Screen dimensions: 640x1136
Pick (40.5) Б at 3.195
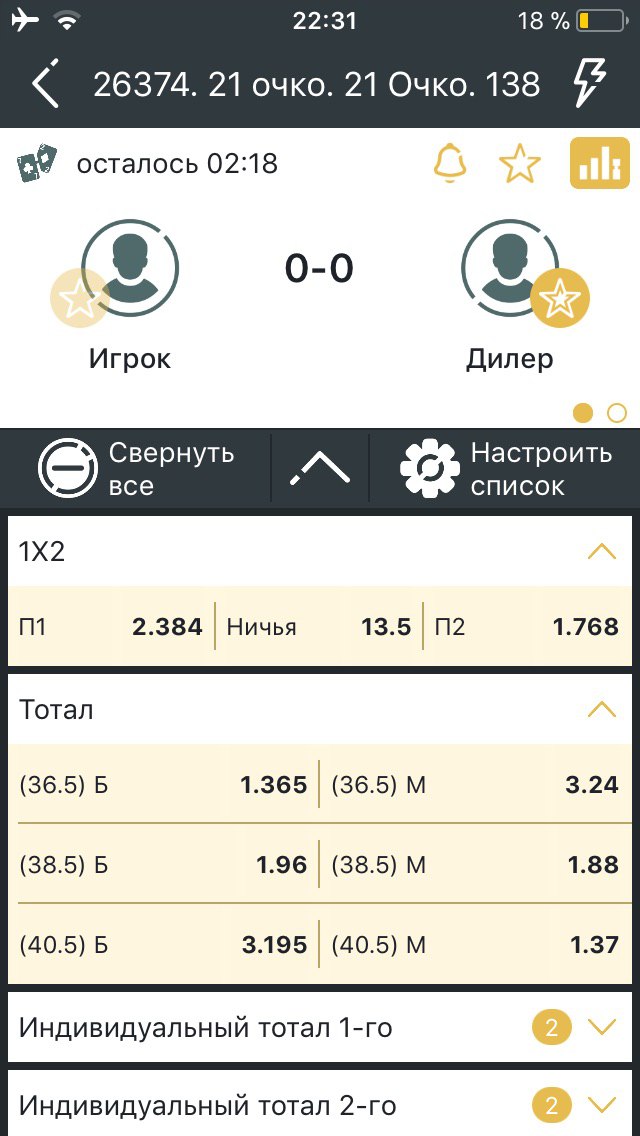[x=163, y=944]
